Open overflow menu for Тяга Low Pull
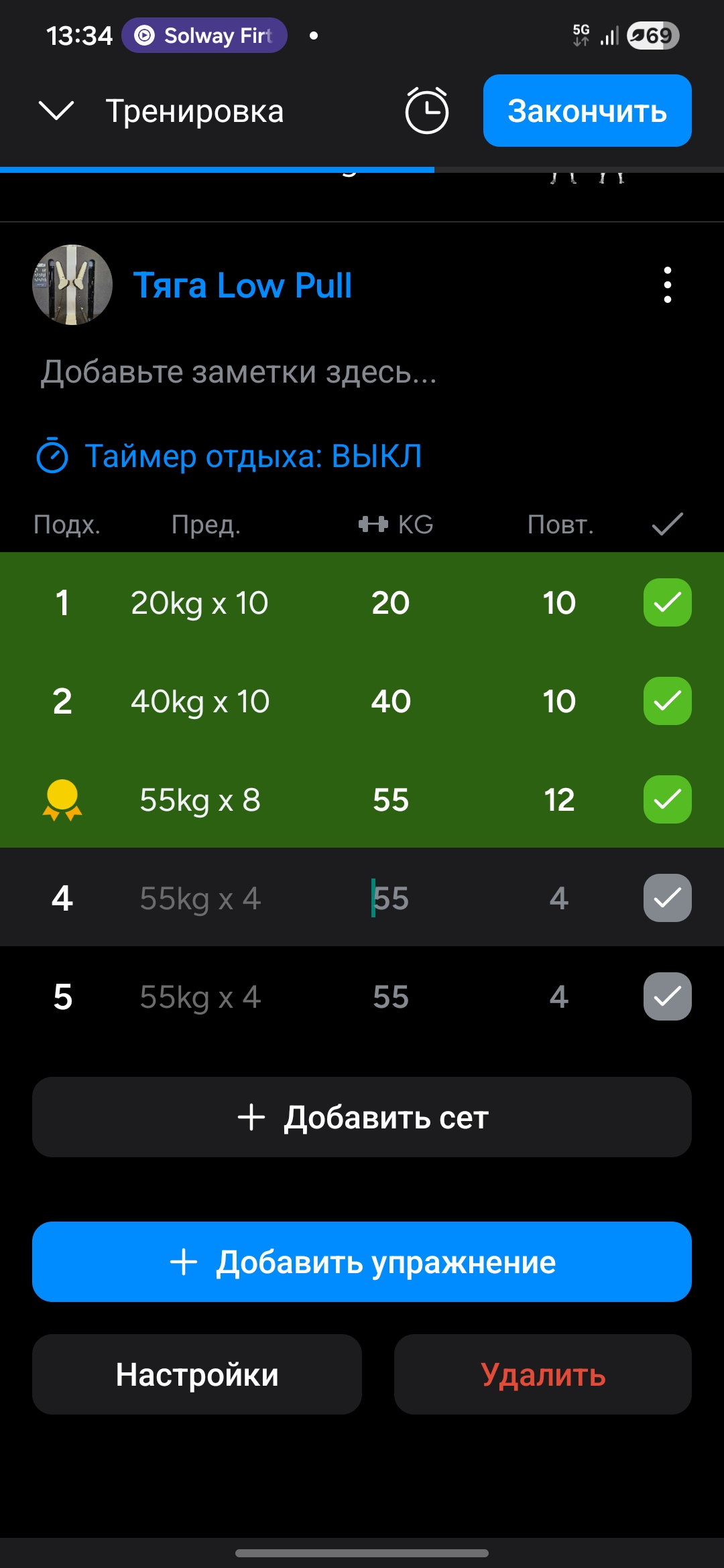This screenshot has width=724, height=1568. pos(667,285)
